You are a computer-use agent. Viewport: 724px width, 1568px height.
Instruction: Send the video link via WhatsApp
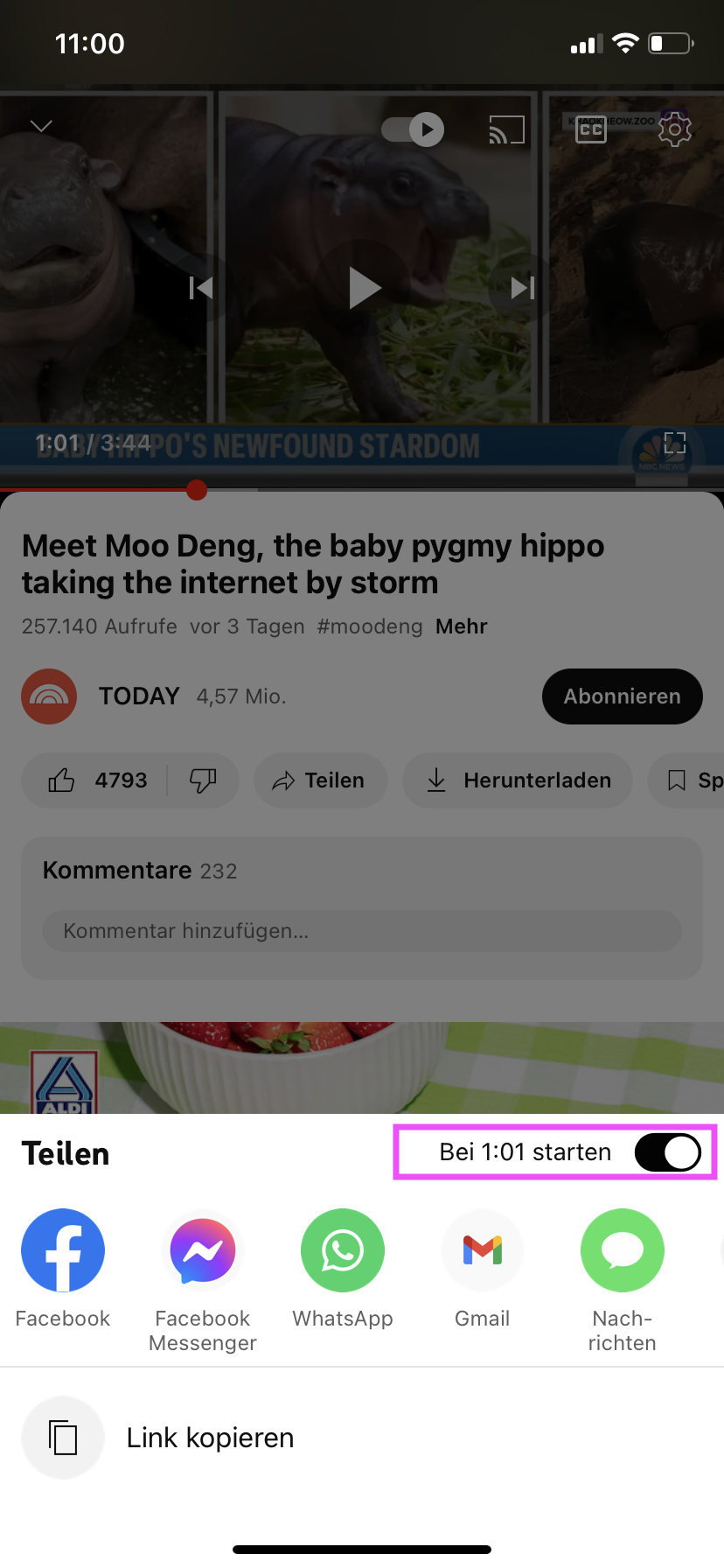343,1250
